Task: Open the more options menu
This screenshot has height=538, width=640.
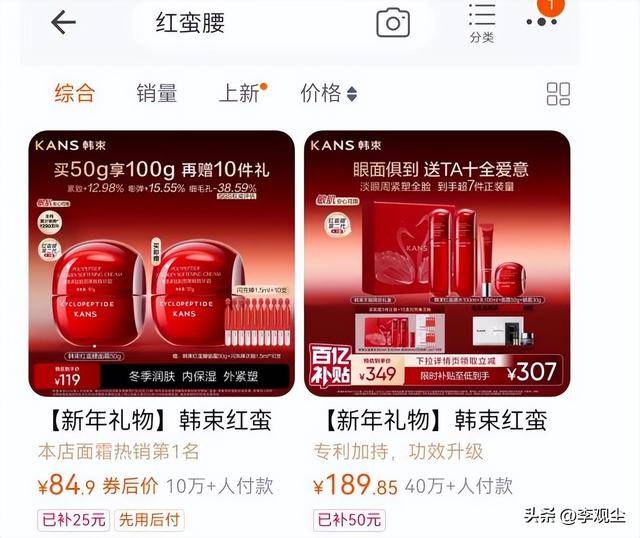Action: (x=541, y=20)
